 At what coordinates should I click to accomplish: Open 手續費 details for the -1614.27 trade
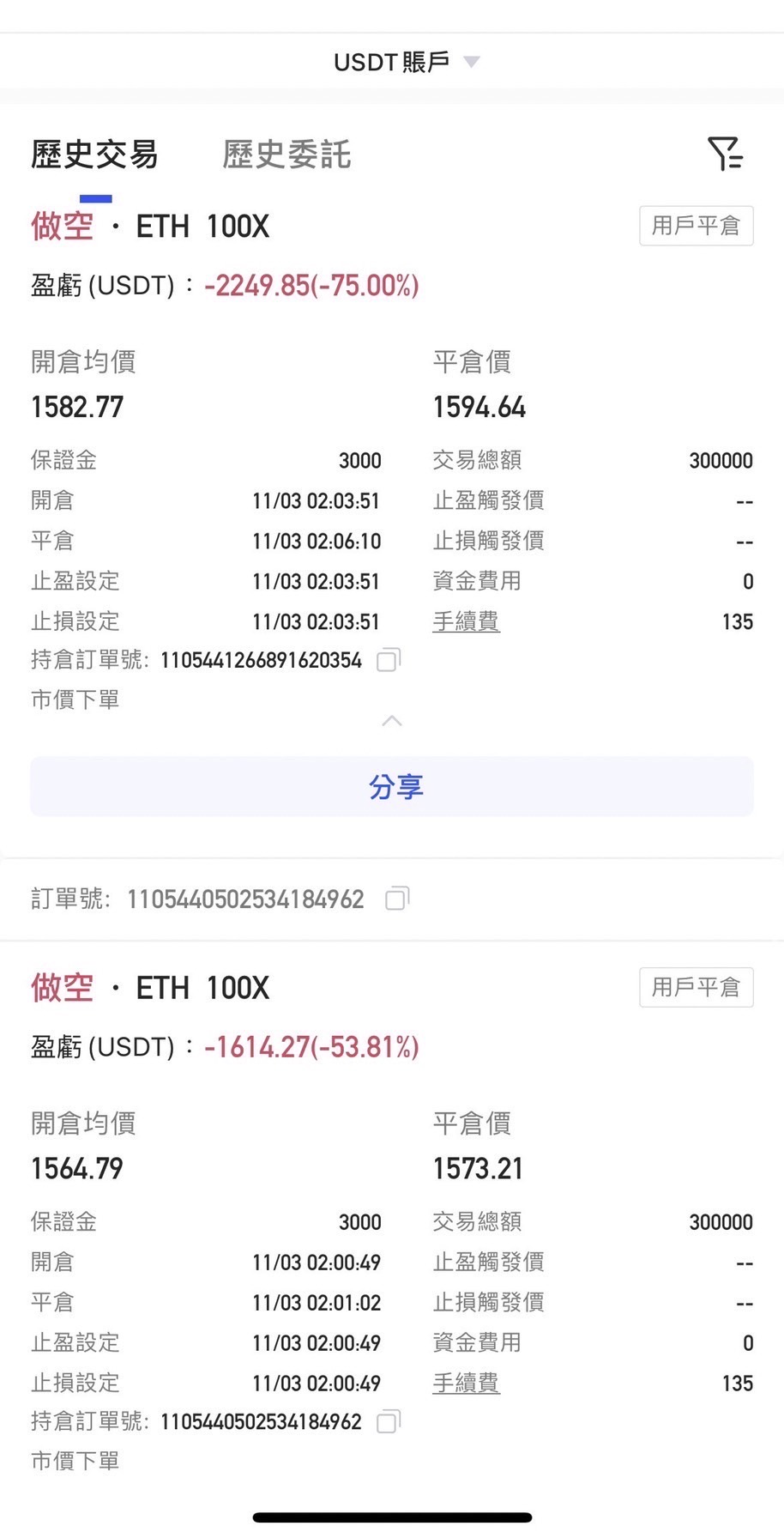tap(466, 1383)
